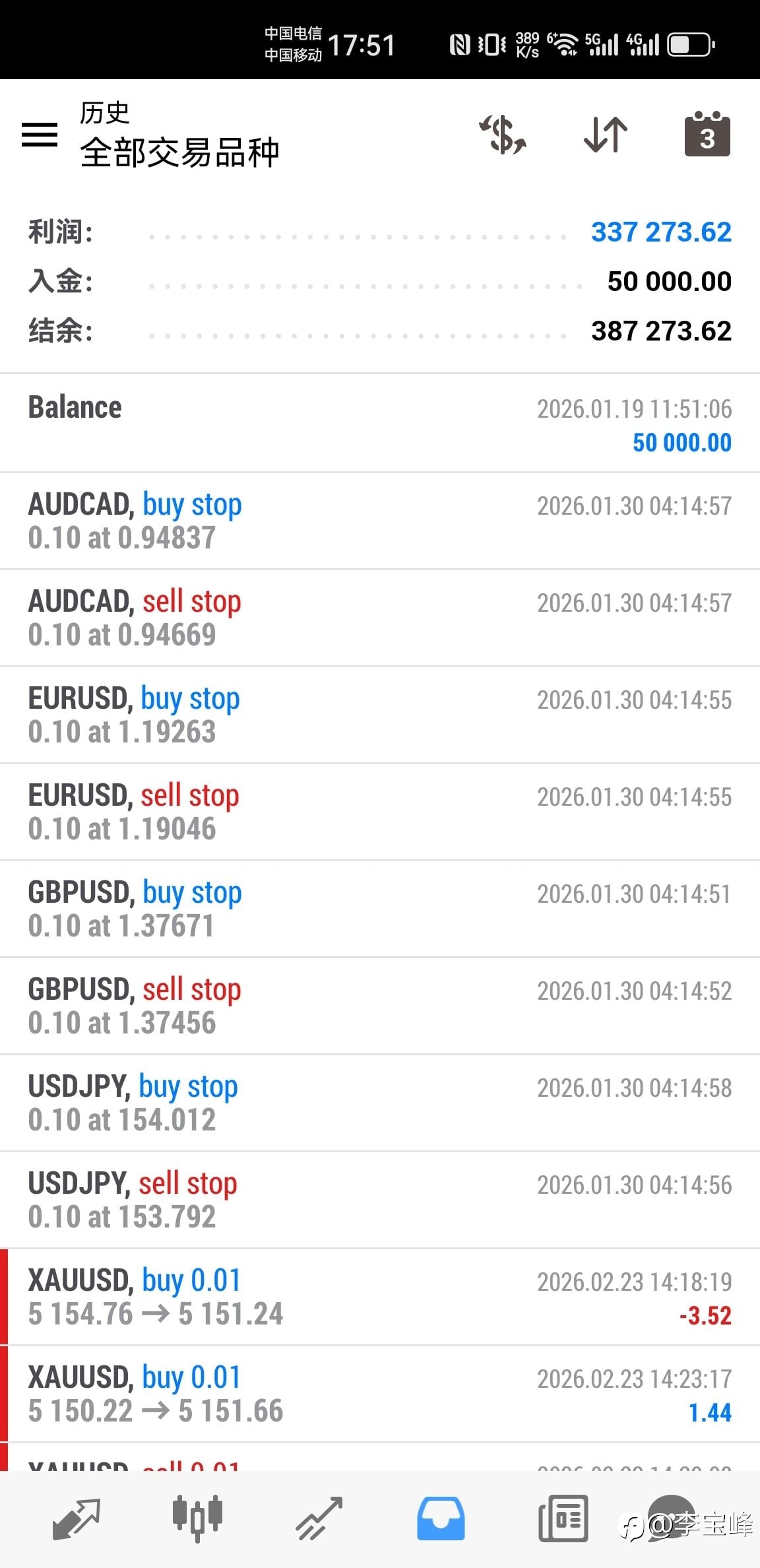Open the News tab
760x1568 pixels.
coord(563,1518)
